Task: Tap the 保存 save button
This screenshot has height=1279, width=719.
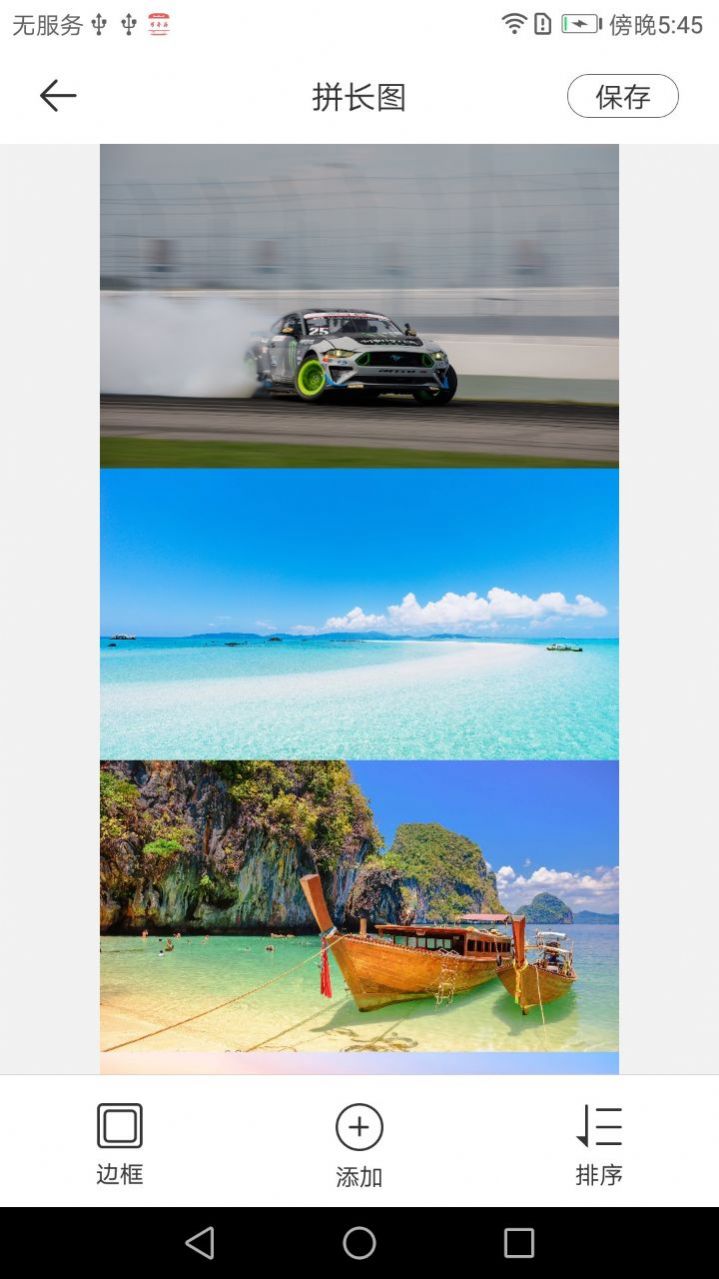Action: tap(622, 96)
